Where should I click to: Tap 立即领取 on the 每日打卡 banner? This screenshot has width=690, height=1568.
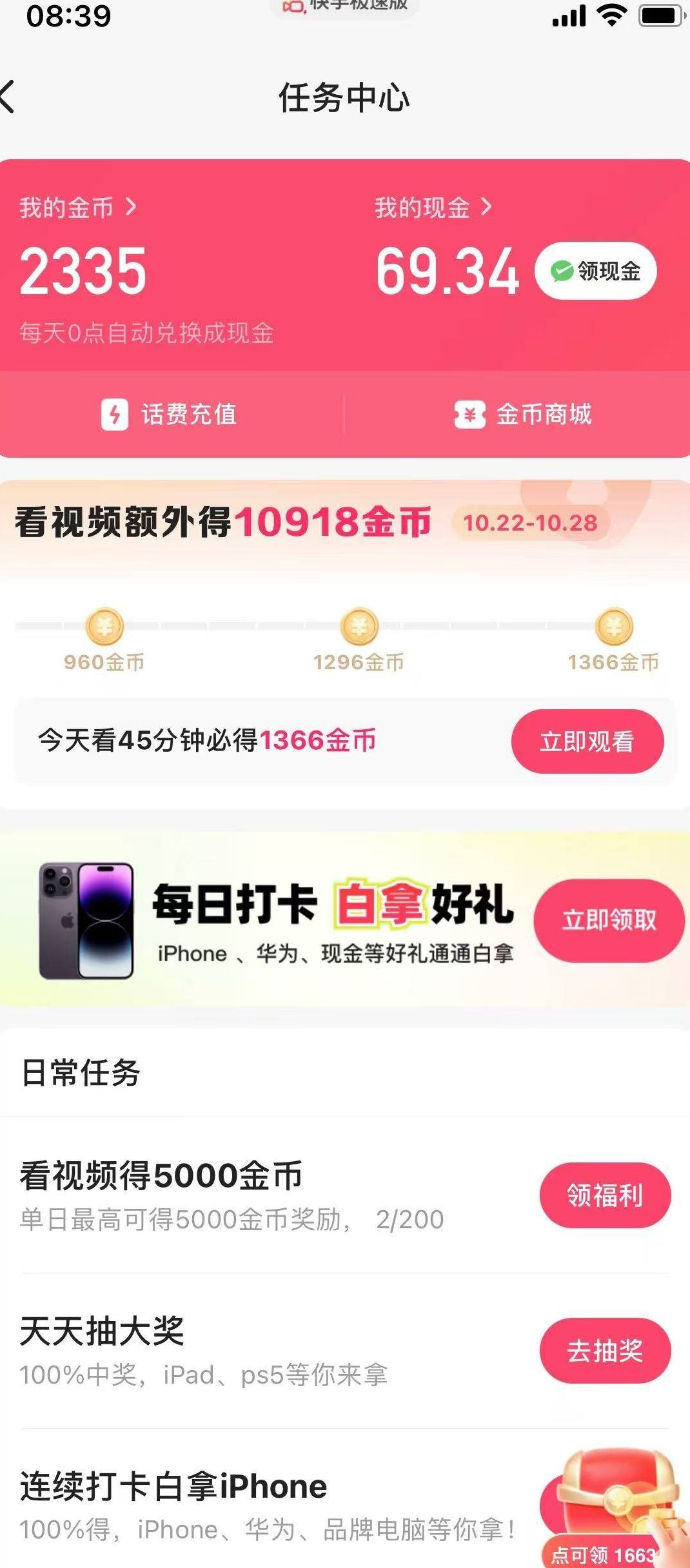608,920
